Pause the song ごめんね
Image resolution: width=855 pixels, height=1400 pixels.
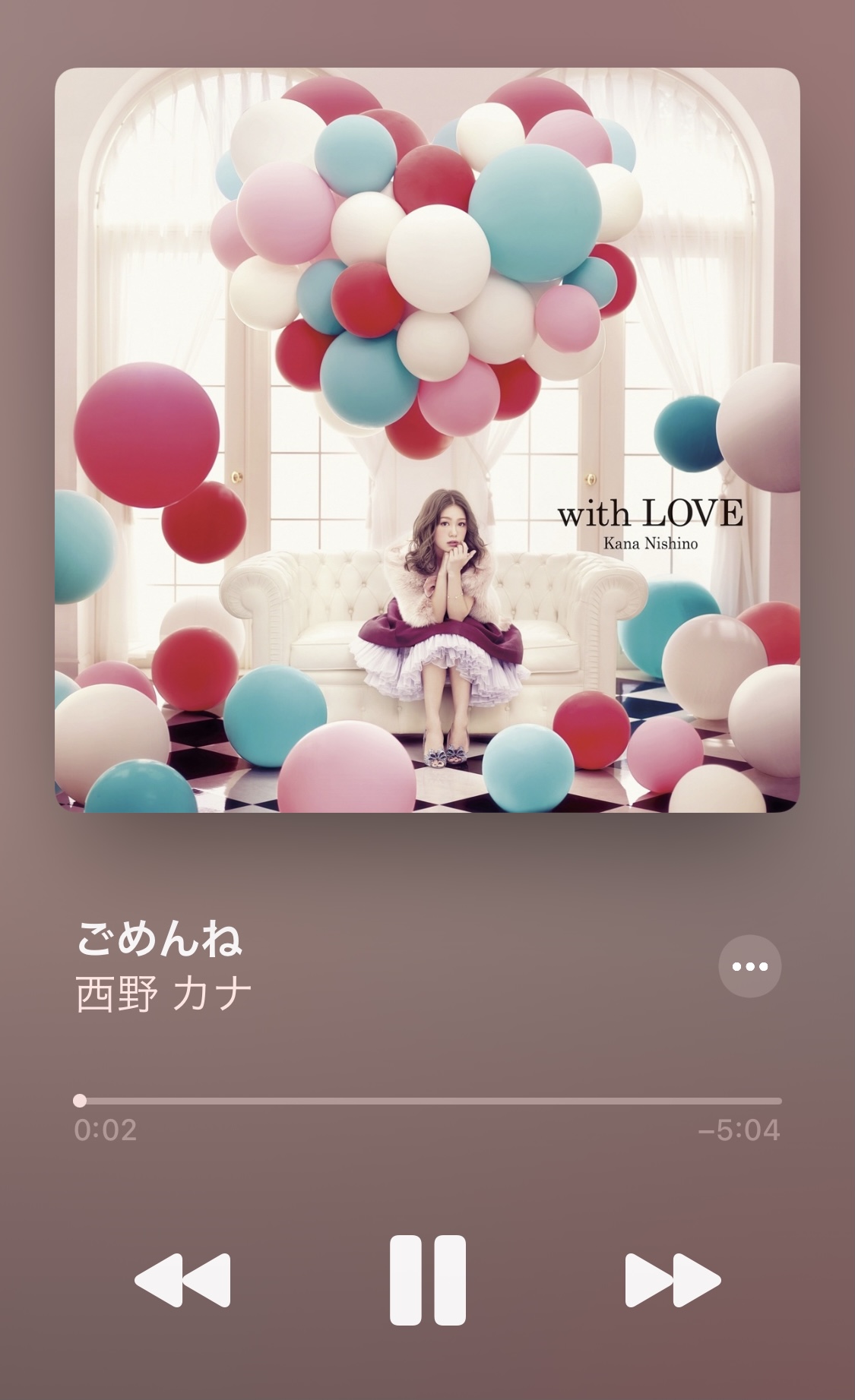tap(427, 1280)
